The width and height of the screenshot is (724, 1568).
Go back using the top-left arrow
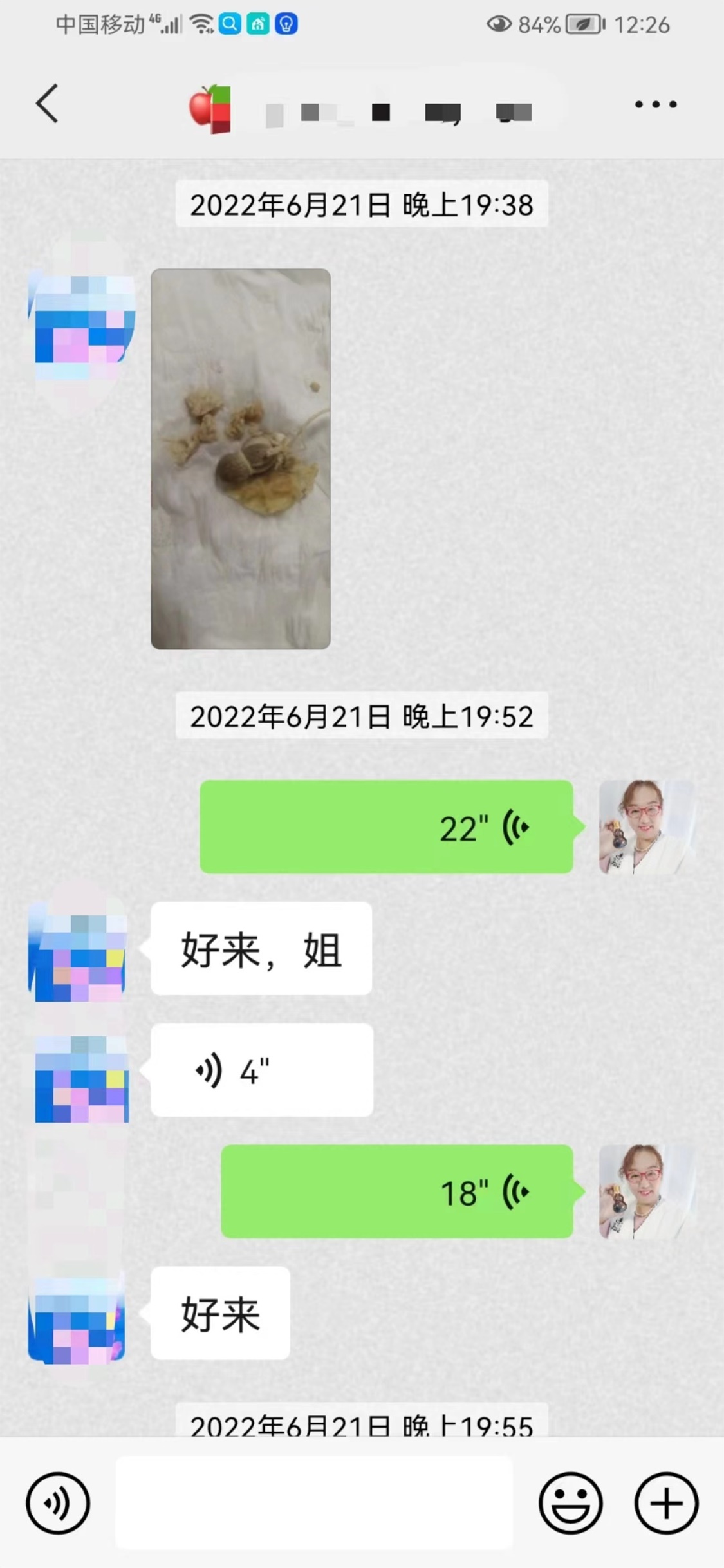[47, 104]
